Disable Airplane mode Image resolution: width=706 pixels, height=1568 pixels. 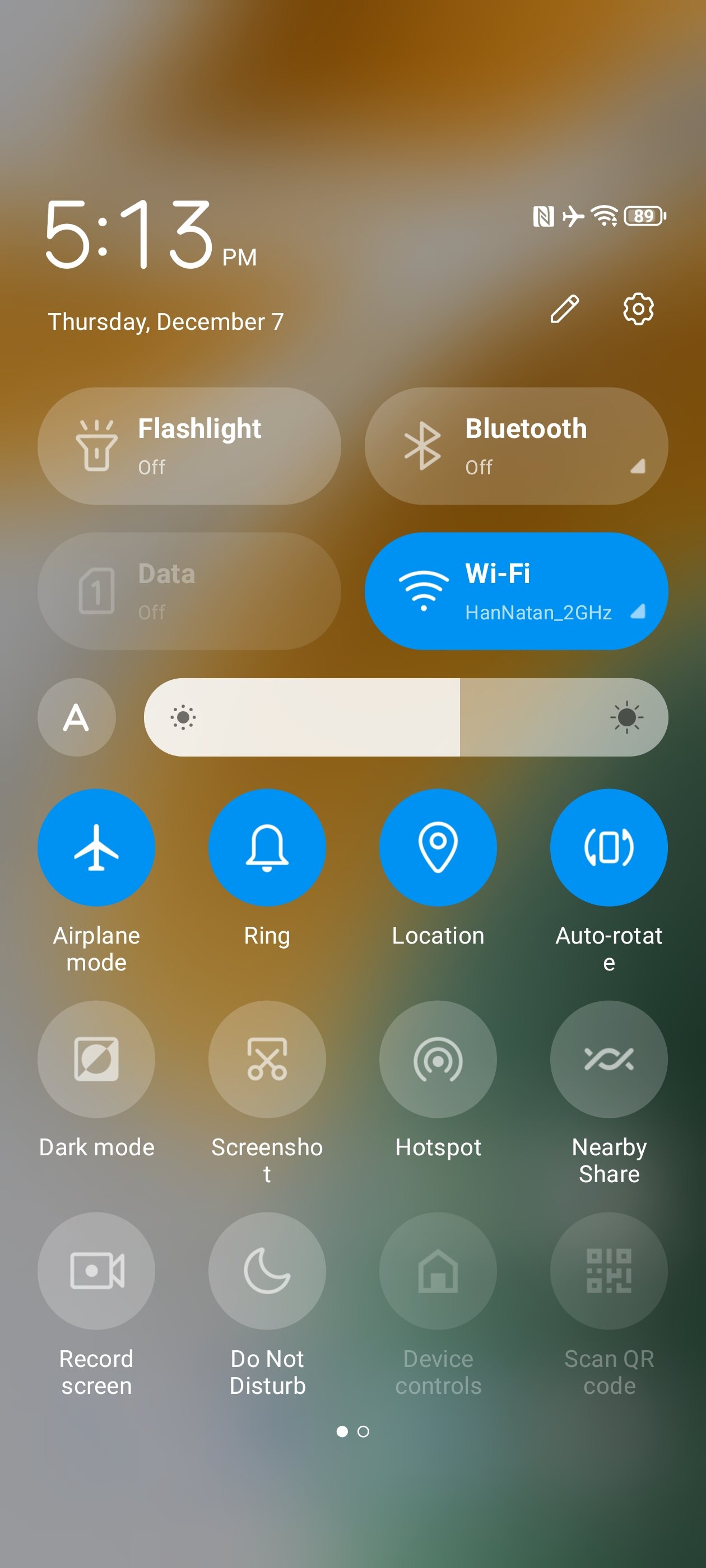[96, 847]
